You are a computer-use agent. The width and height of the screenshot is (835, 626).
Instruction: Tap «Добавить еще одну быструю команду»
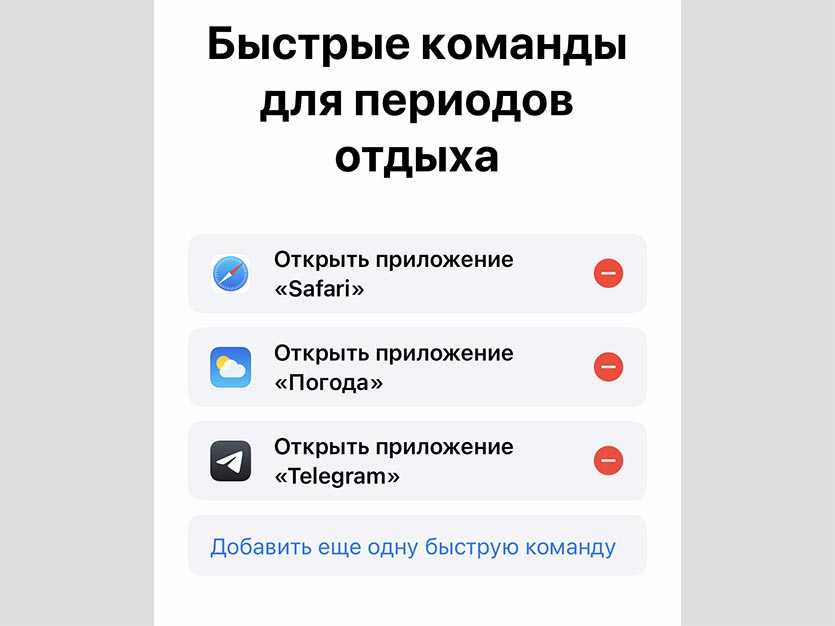[412, 547]
